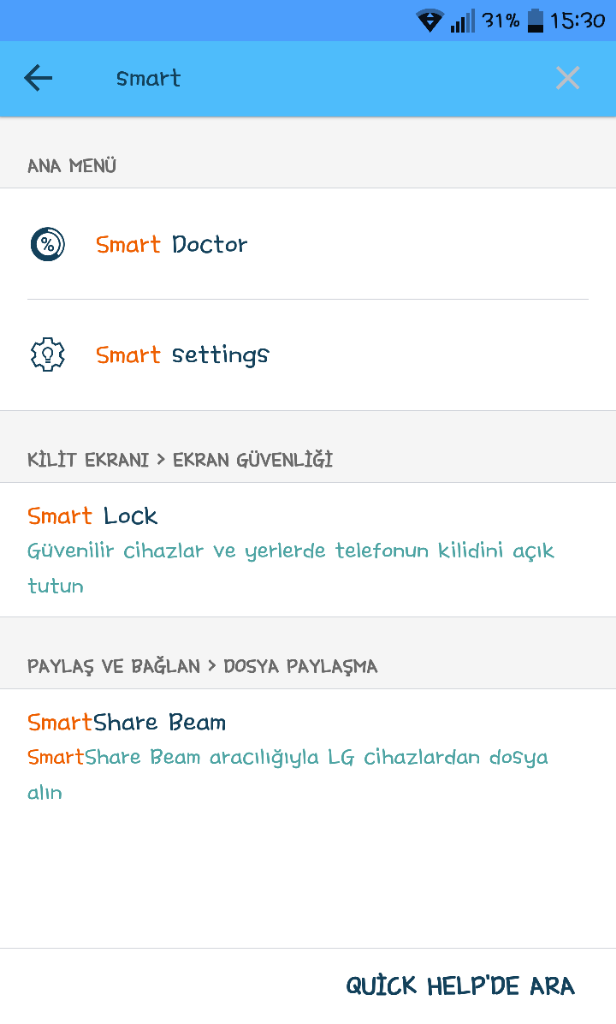Screen dimensions: 616x1024
Task: Select the Smart Lock result
Action: coord(308,549)
